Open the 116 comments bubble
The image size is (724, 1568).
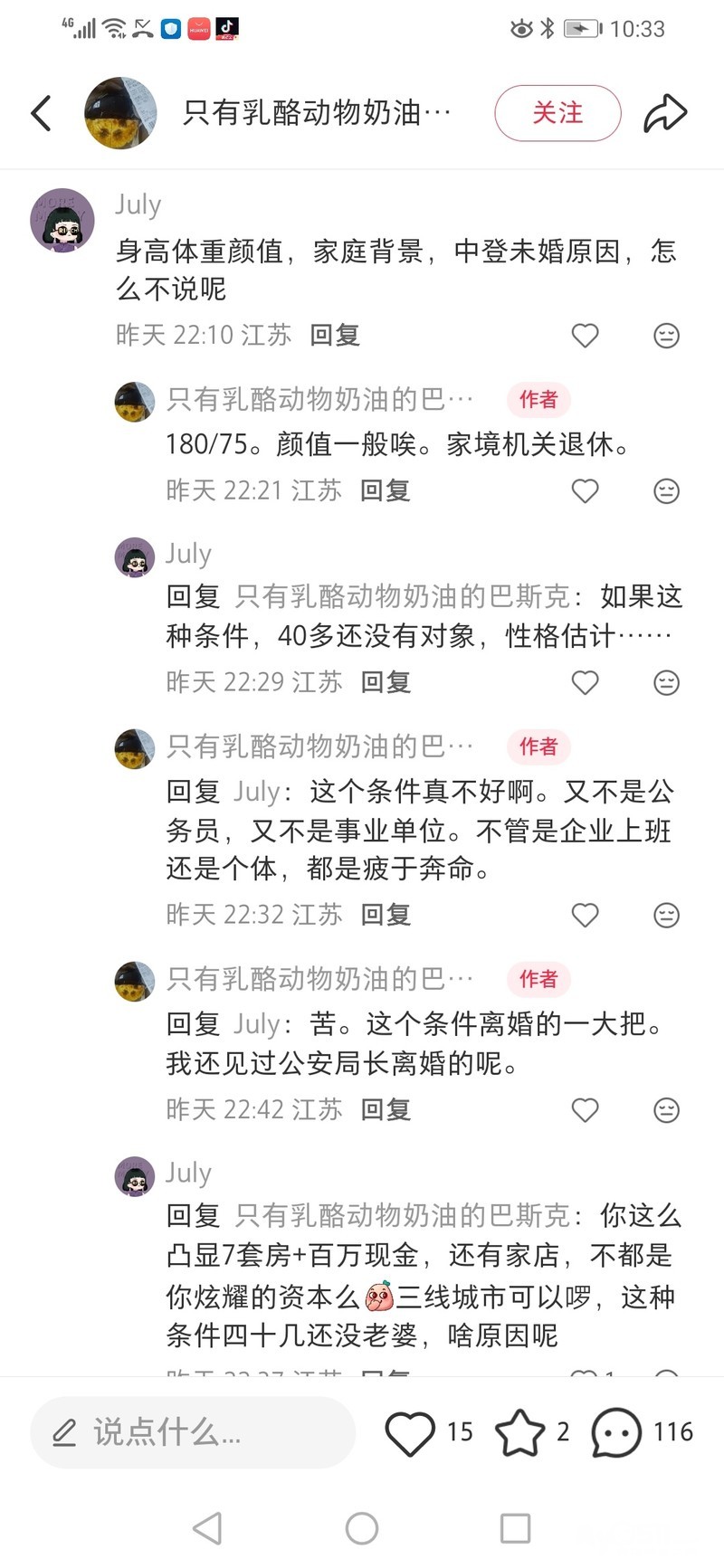[x=616, y=1432]
